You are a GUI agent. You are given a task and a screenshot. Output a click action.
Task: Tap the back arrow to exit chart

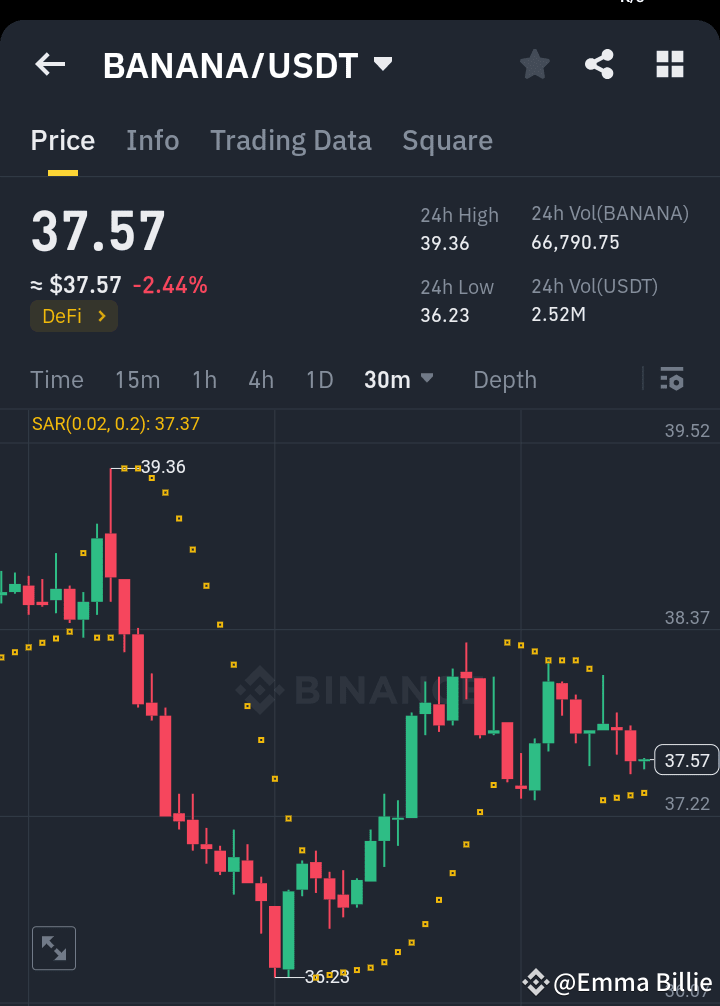point(49,64)
